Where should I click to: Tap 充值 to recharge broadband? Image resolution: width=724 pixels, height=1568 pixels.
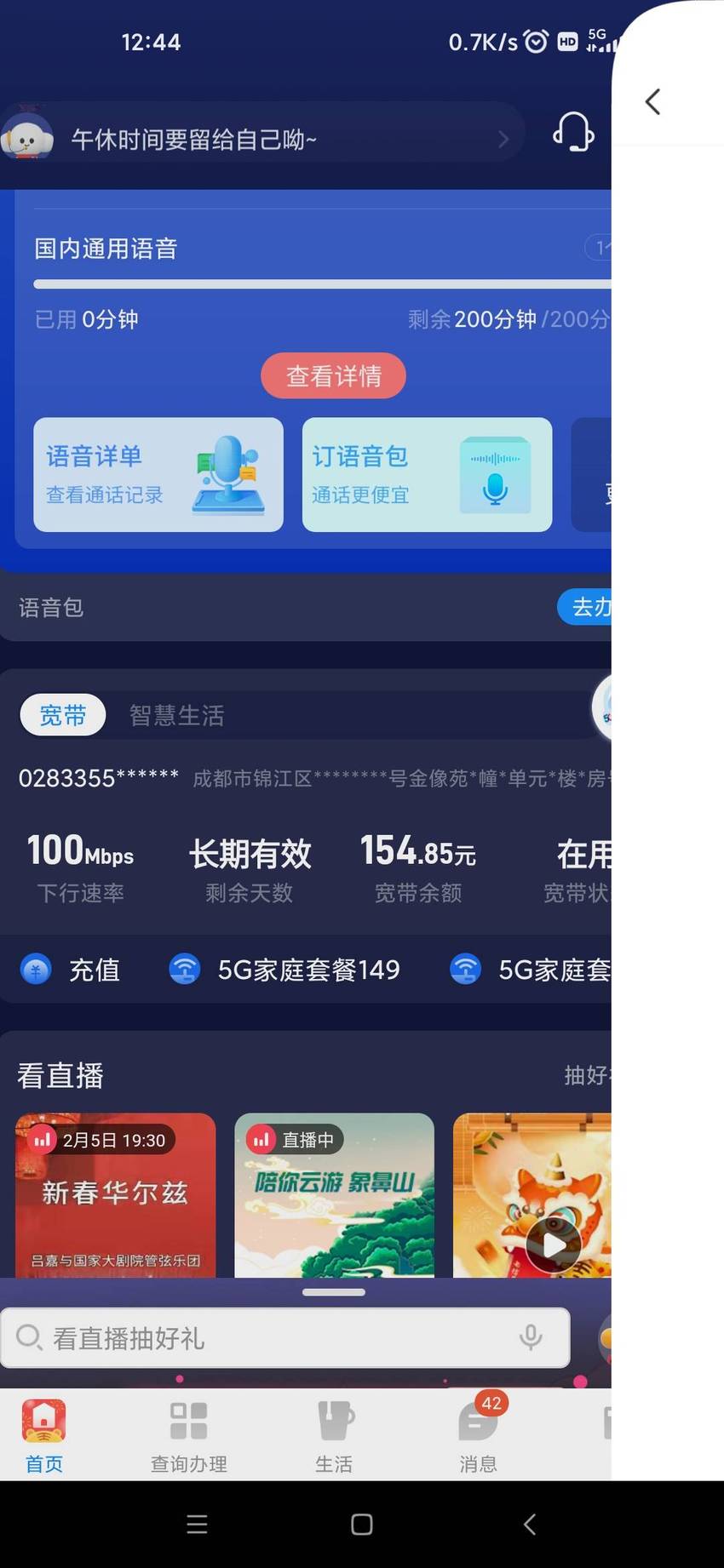(x=70, y=970)
